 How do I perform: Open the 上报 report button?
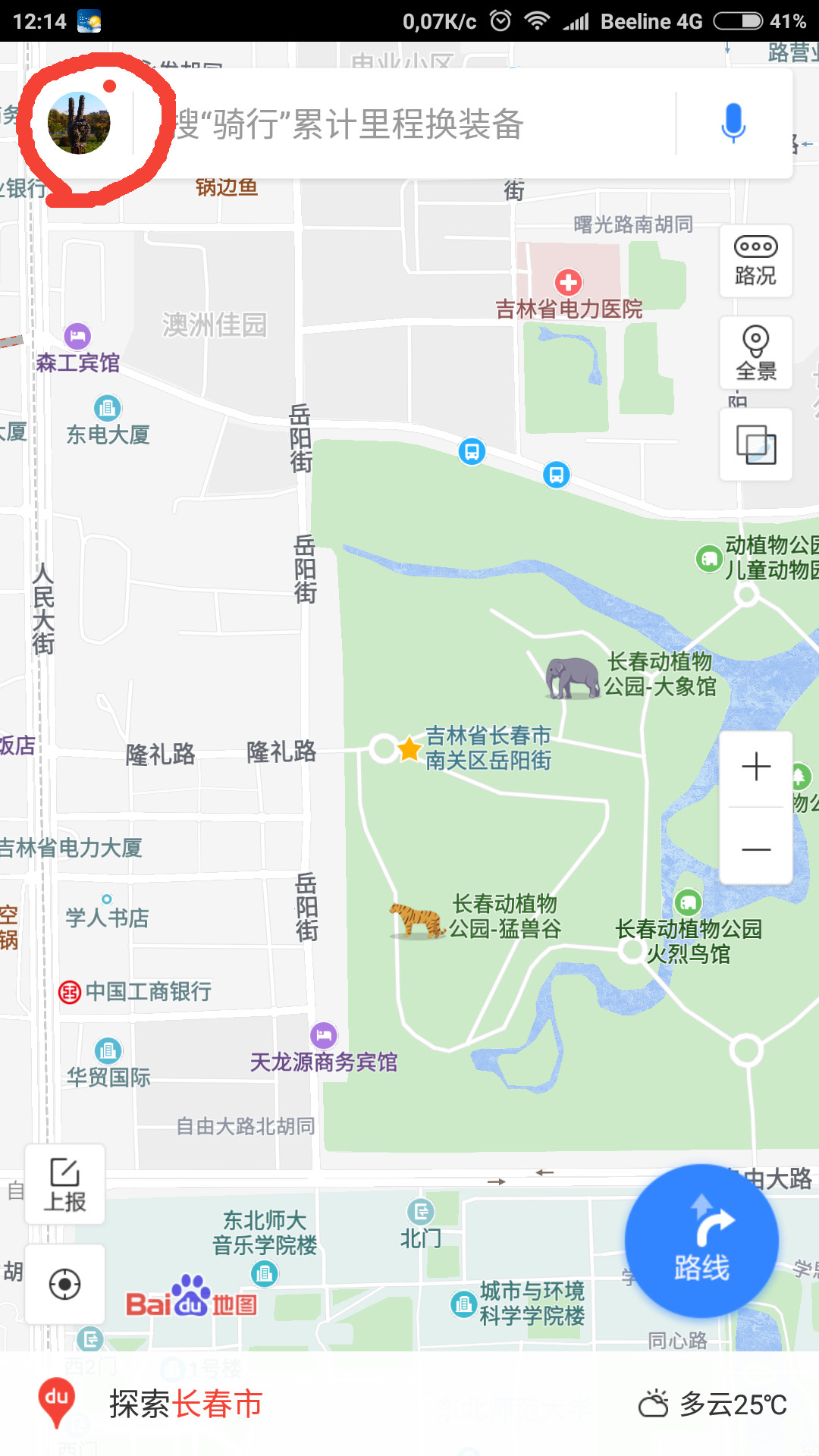(65, 1185)
